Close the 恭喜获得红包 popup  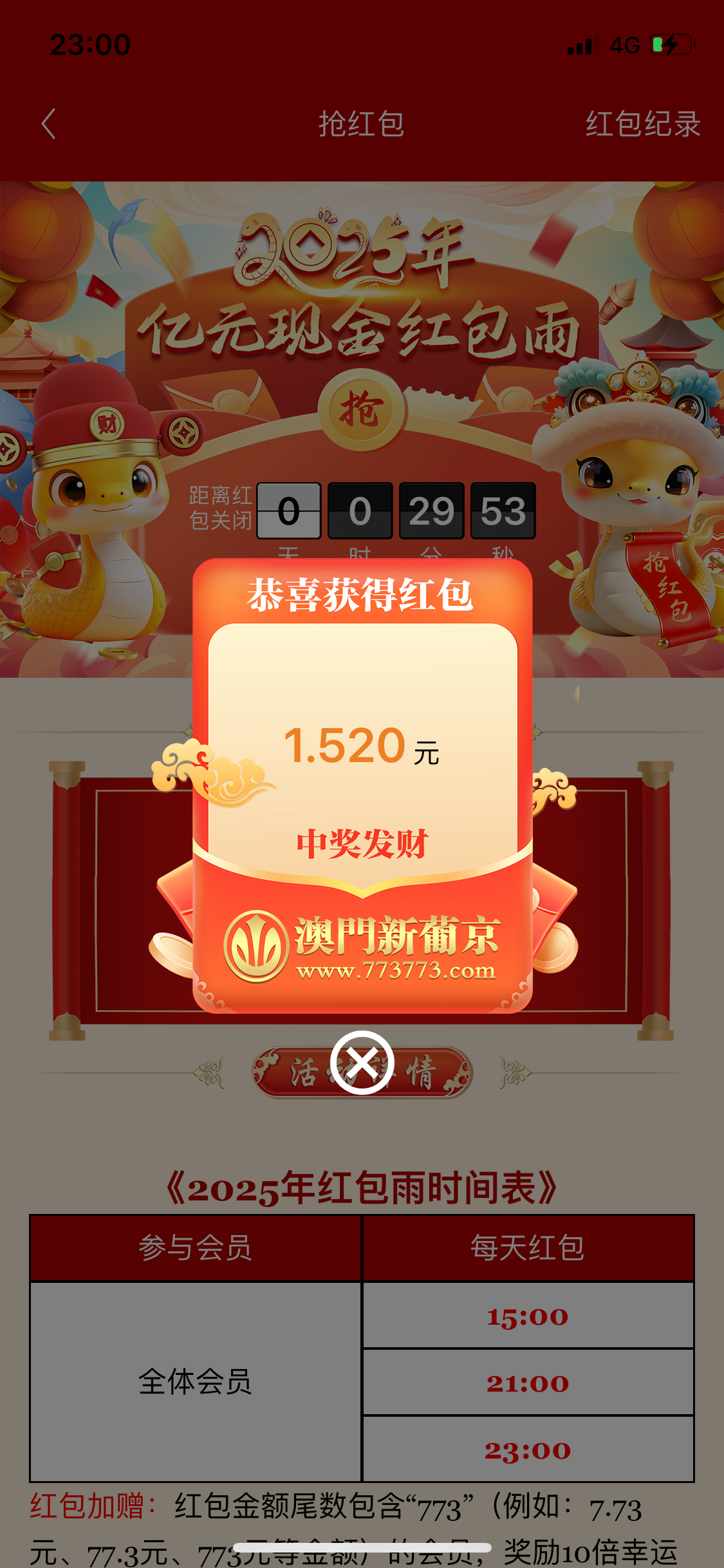pos(362,1063)
